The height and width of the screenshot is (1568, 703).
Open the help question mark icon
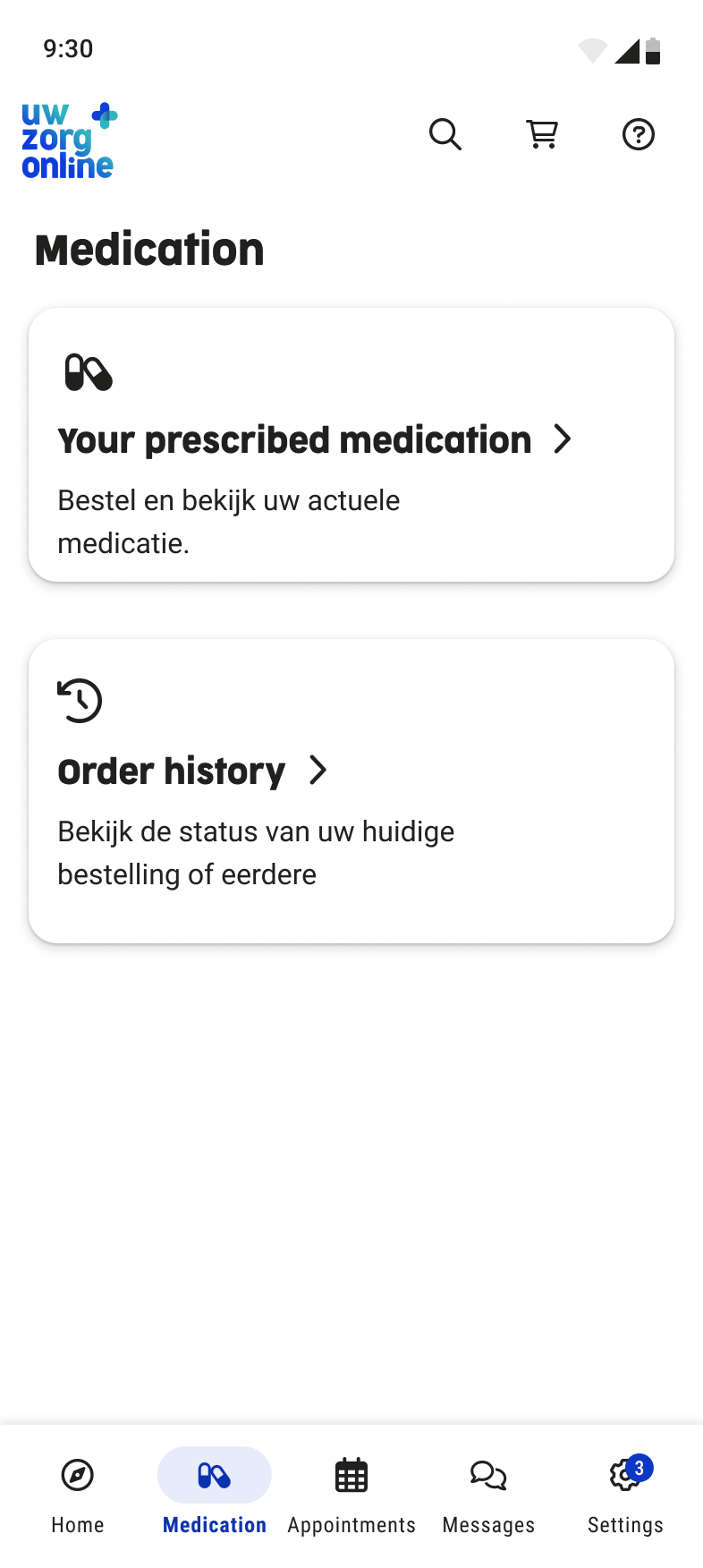coord(639,134)
